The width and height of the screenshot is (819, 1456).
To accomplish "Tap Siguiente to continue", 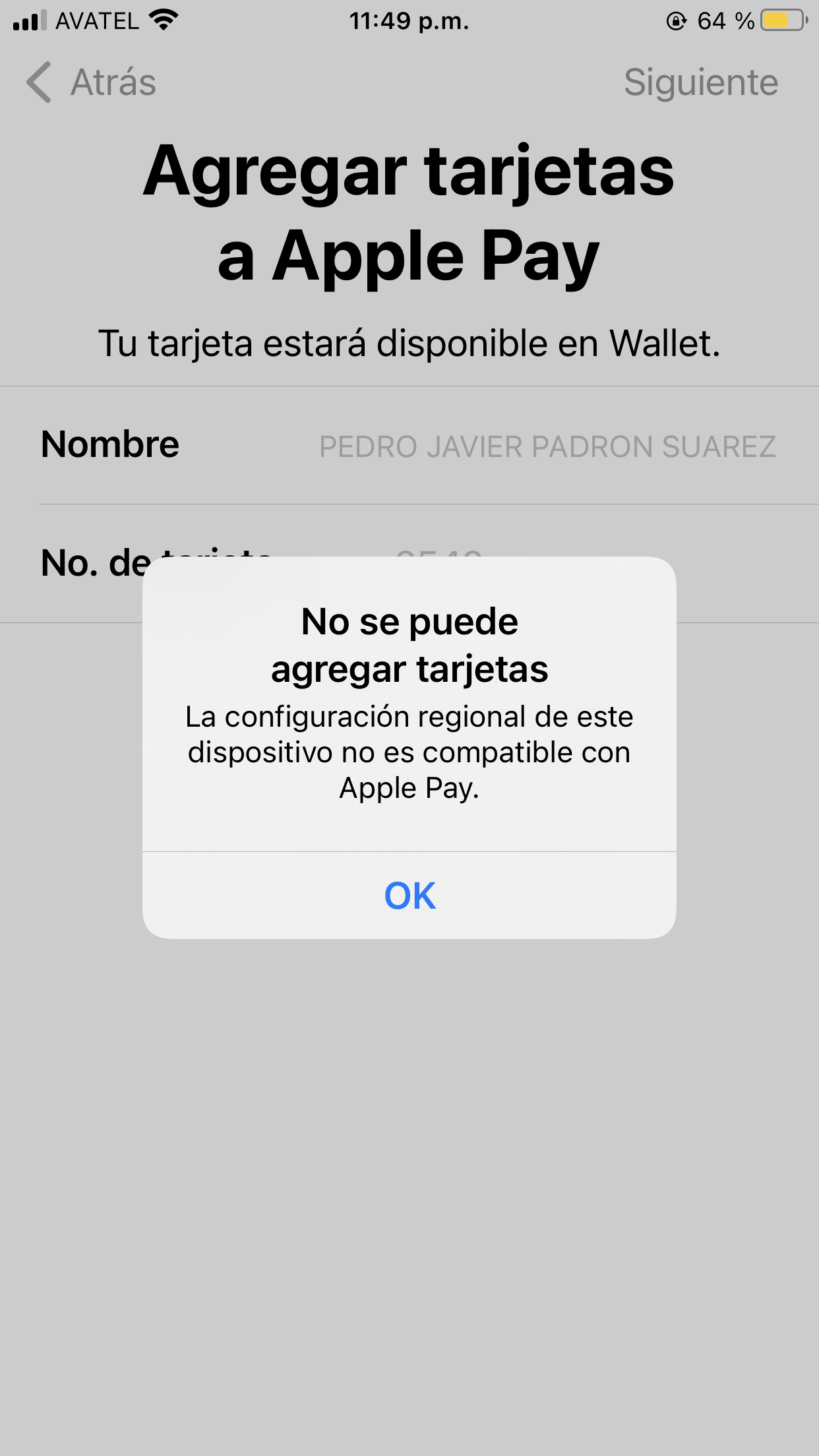I will tap(700, 82).
